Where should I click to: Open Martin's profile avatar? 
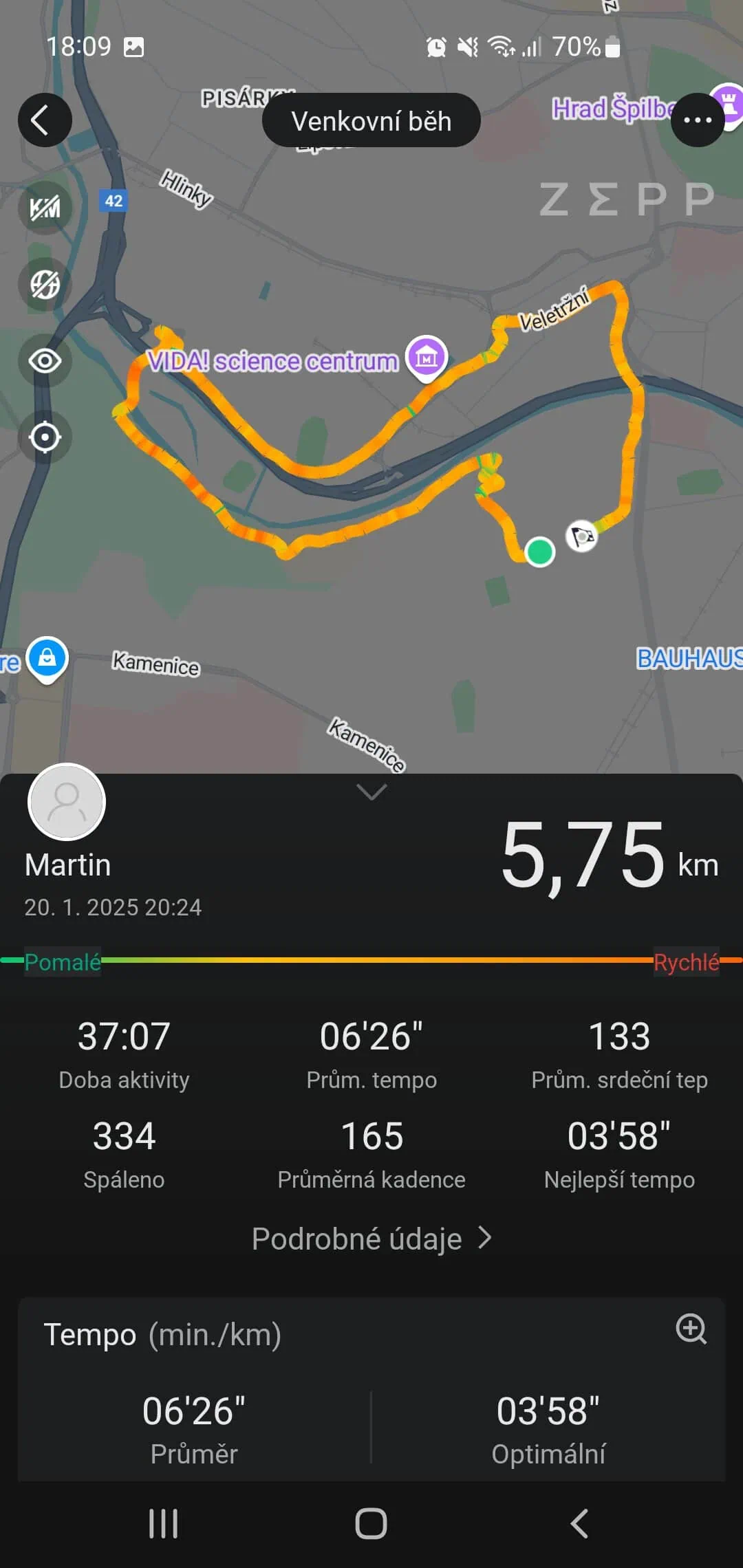click(67, 802)
